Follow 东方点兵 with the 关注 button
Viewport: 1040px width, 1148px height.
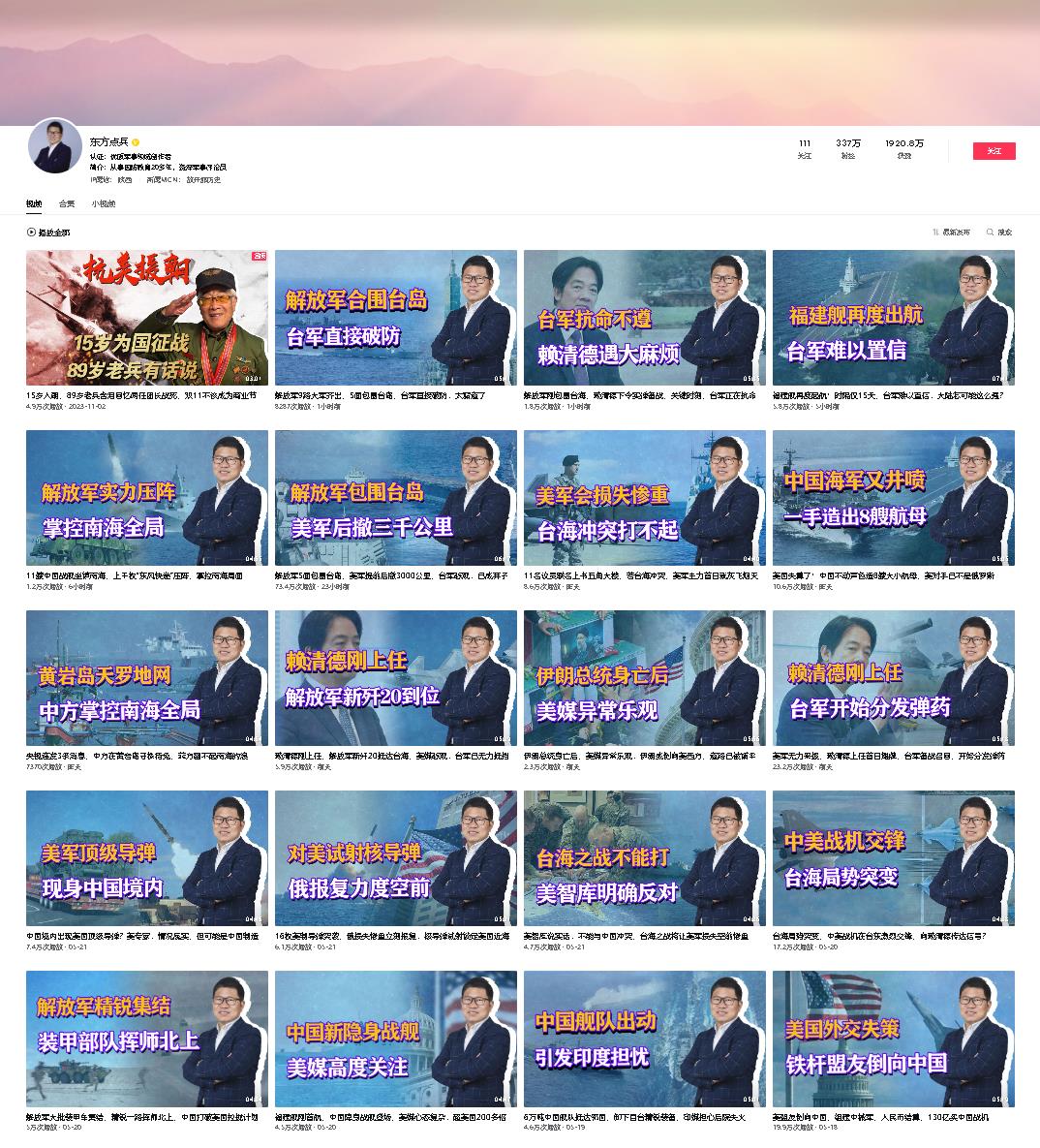[994, 151]
